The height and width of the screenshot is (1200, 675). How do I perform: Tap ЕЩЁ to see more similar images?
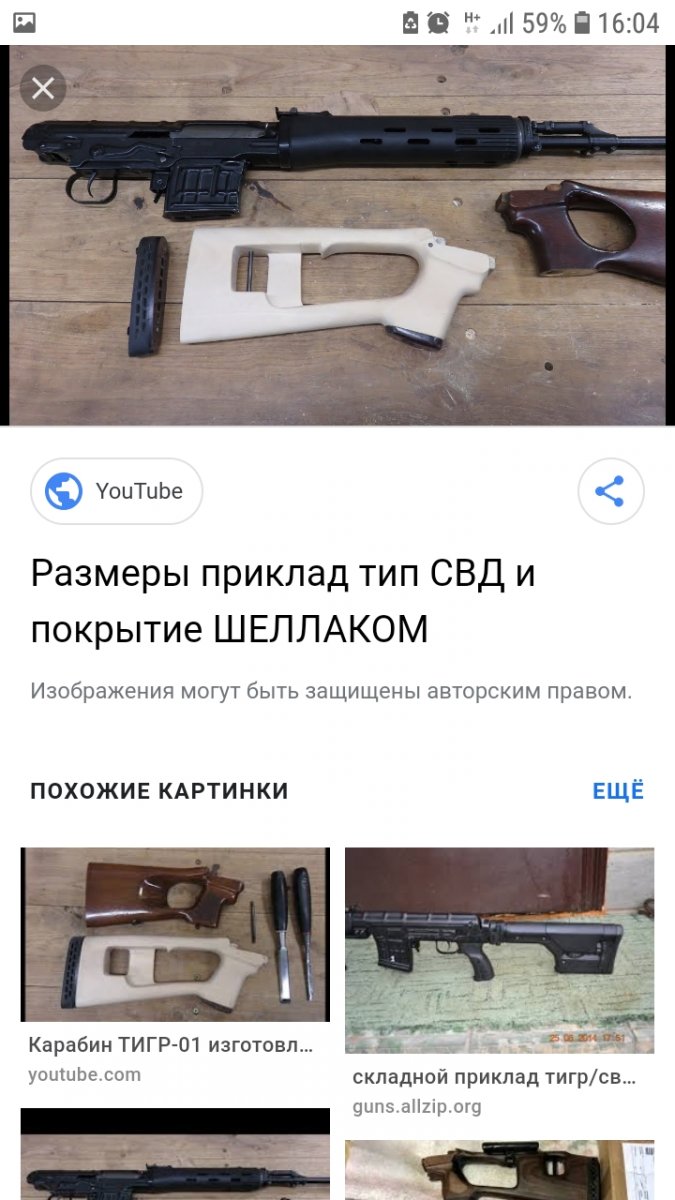[618, 791]
